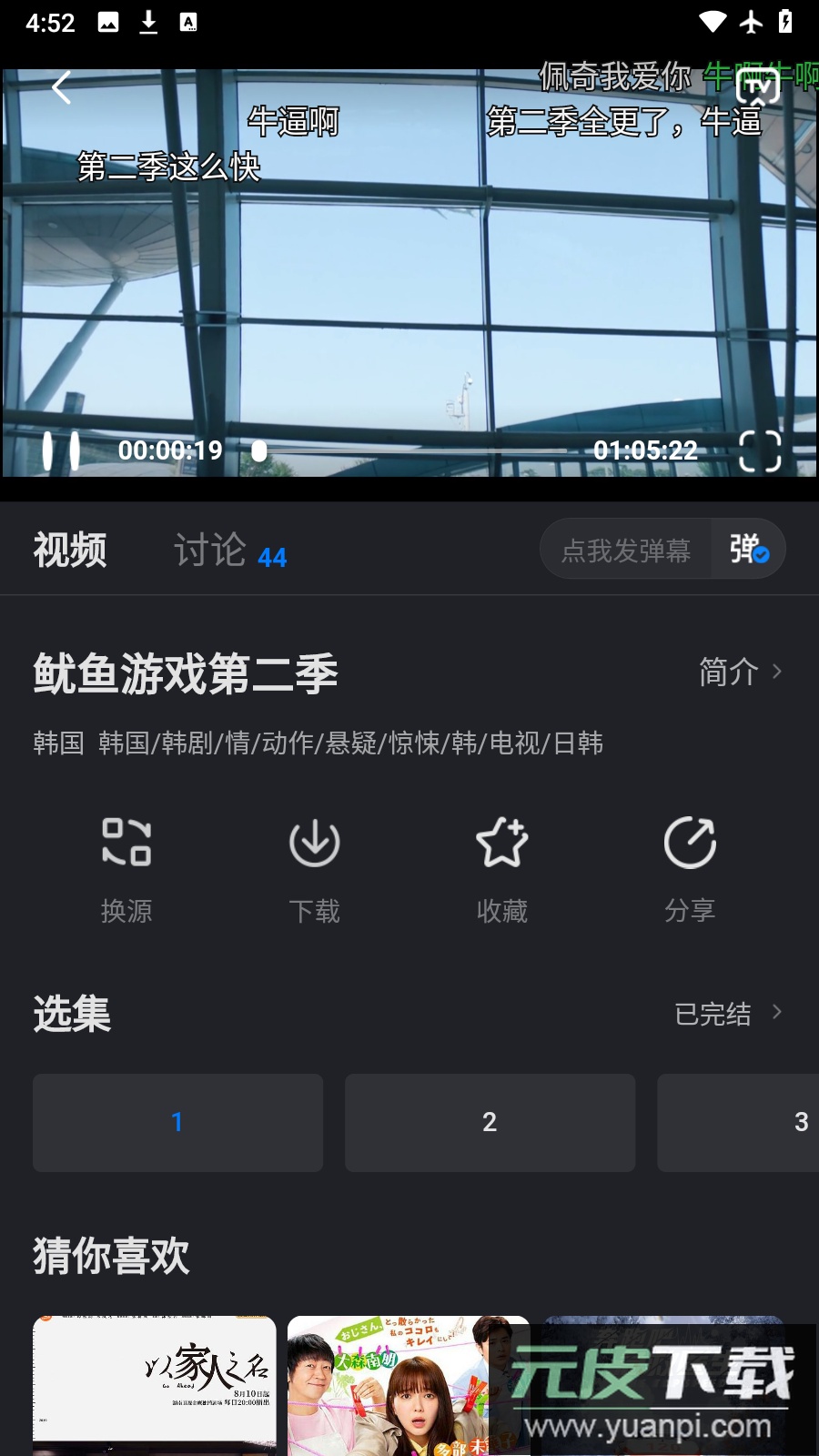Toggle the 弹 danmaku switch
The height and width of the screenshot is (1456, 819).
click(748, 549)
